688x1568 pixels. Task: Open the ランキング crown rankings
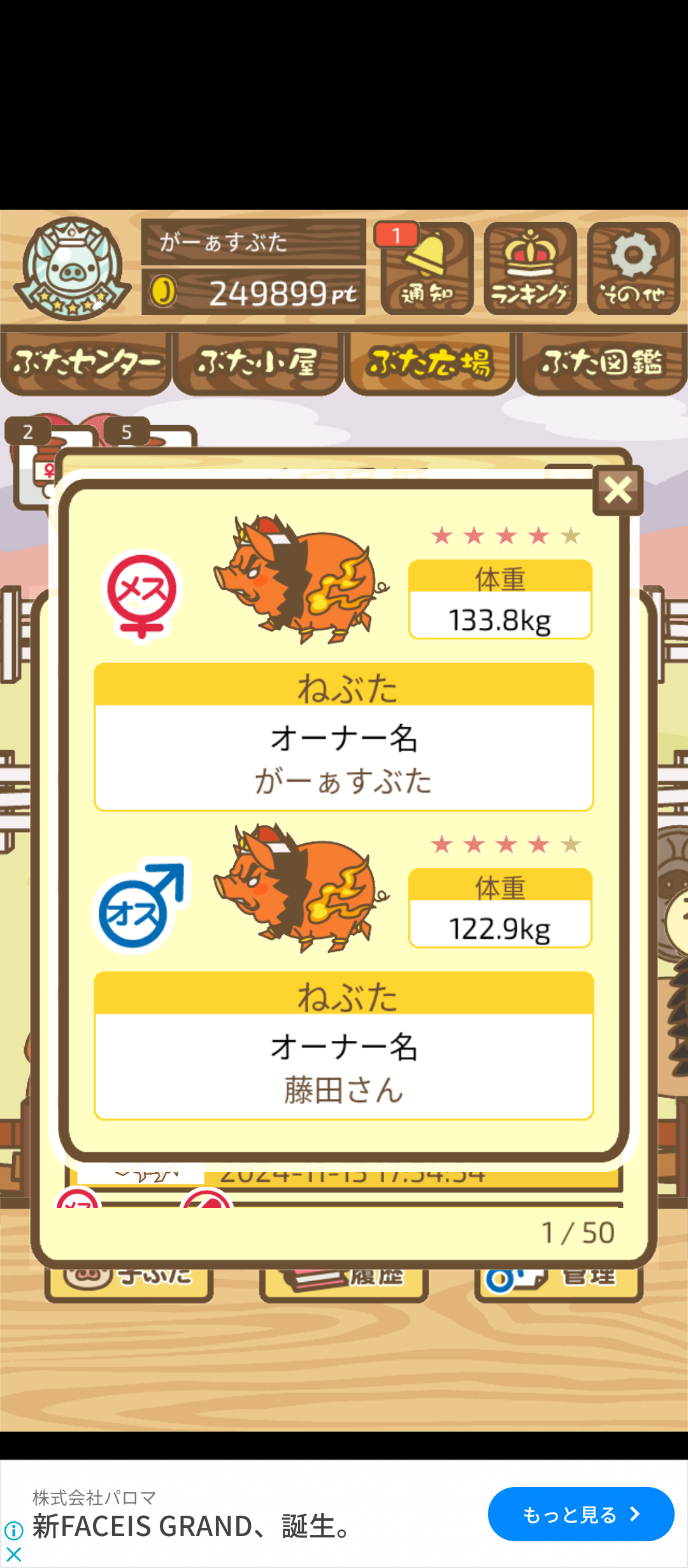[530, 268]
